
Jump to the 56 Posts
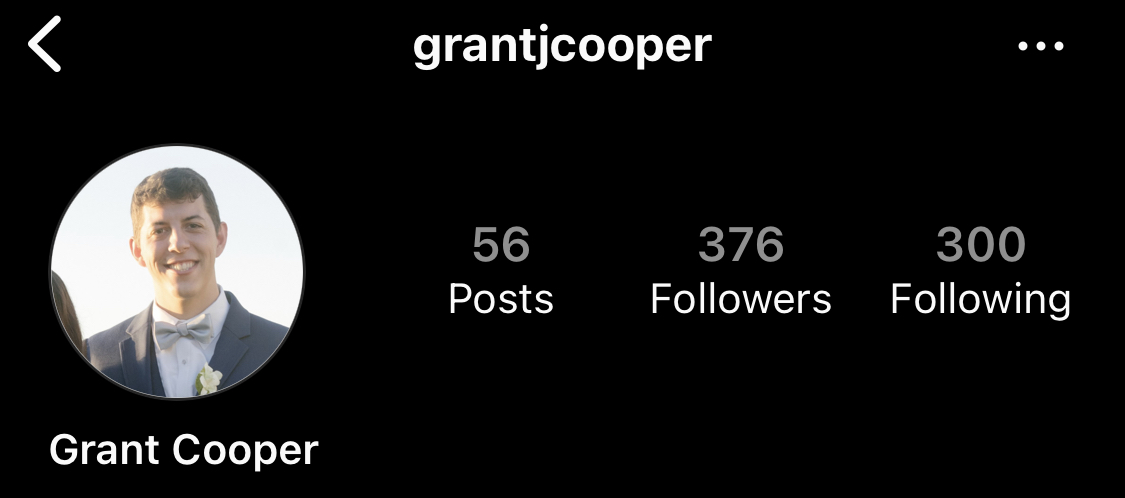[x=501, y=272]
